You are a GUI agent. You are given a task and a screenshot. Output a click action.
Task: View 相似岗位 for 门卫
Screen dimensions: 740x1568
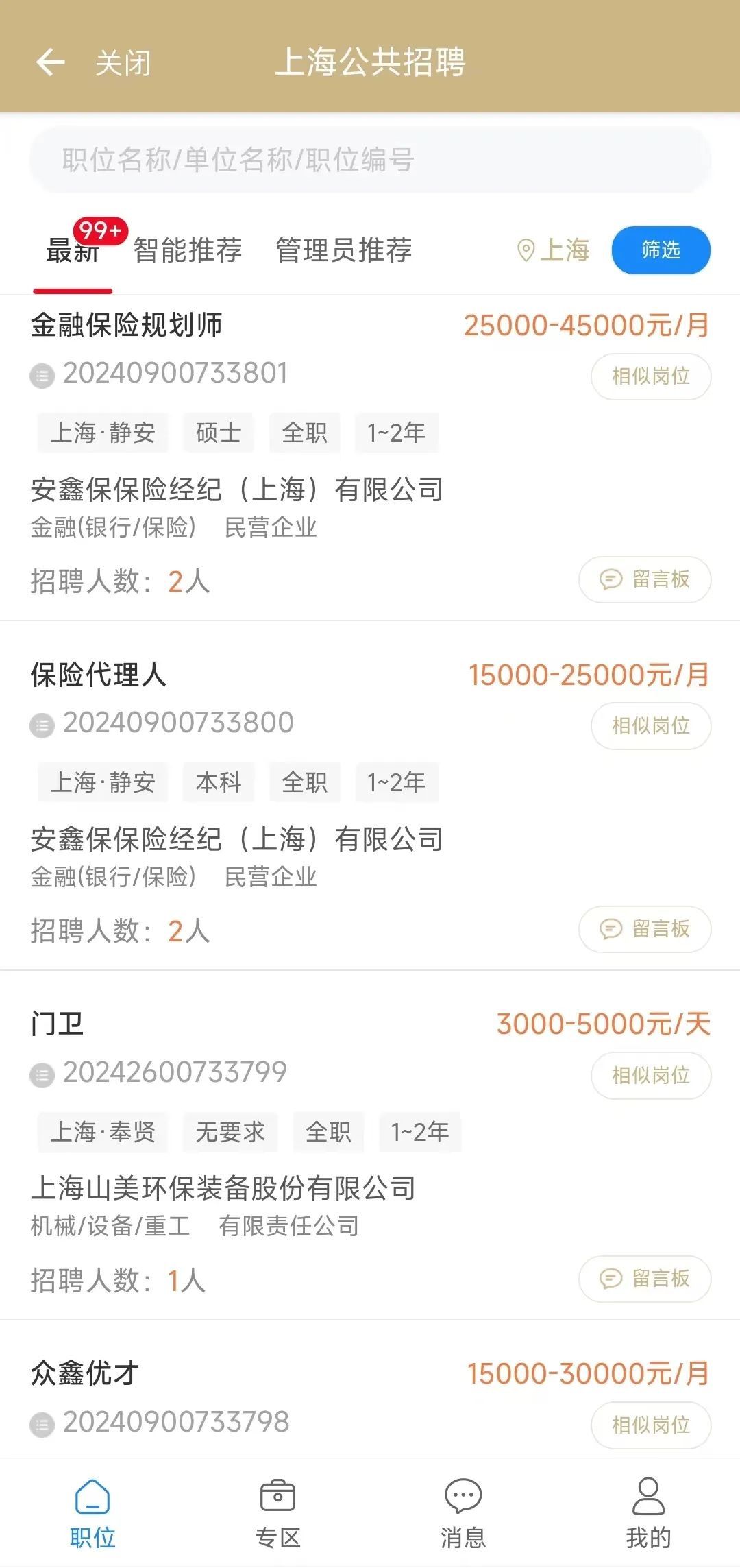pos(650,1076)
